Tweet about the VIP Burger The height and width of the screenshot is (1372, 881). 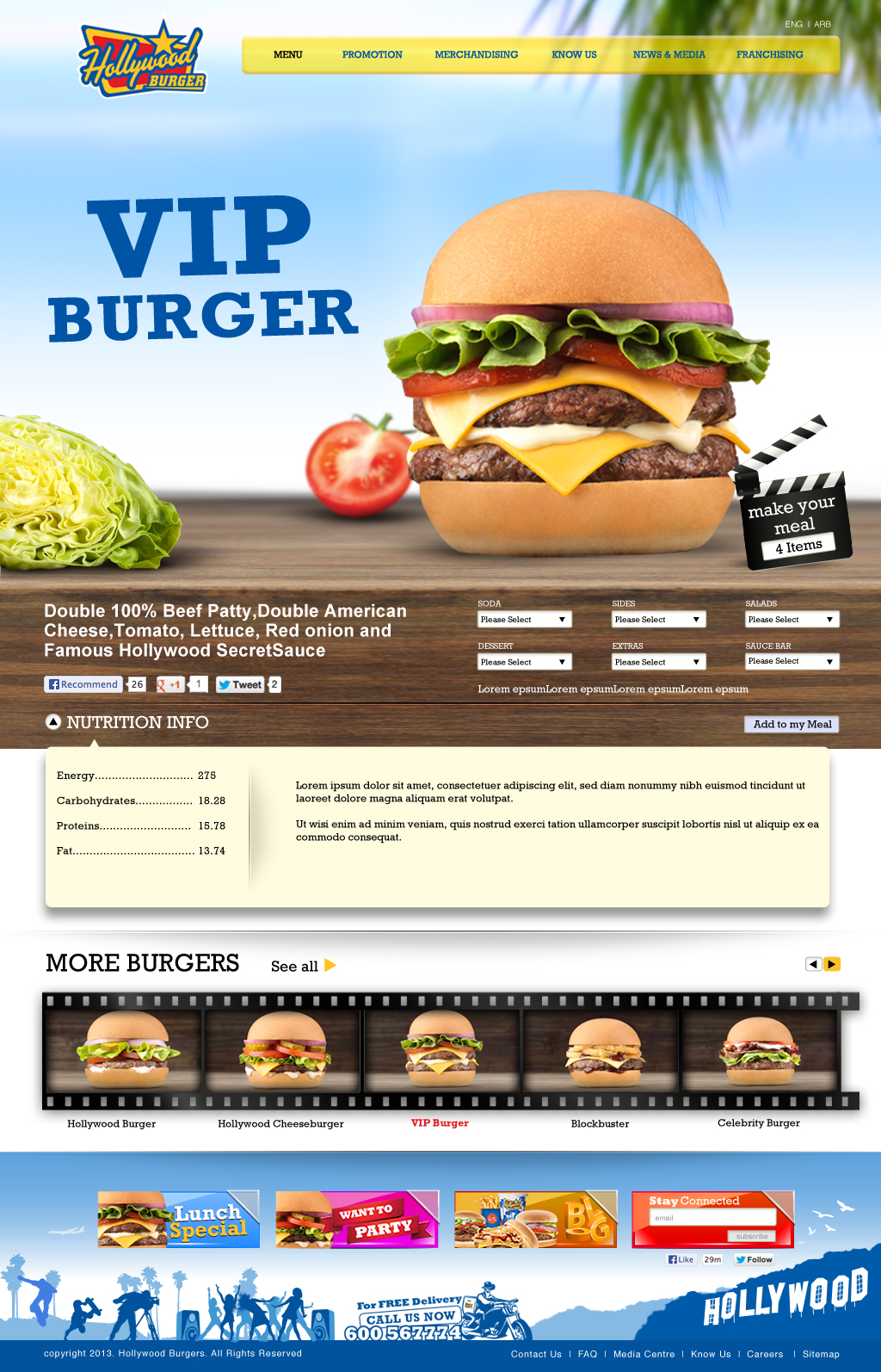pyautogui.click(x=240, y=684)
